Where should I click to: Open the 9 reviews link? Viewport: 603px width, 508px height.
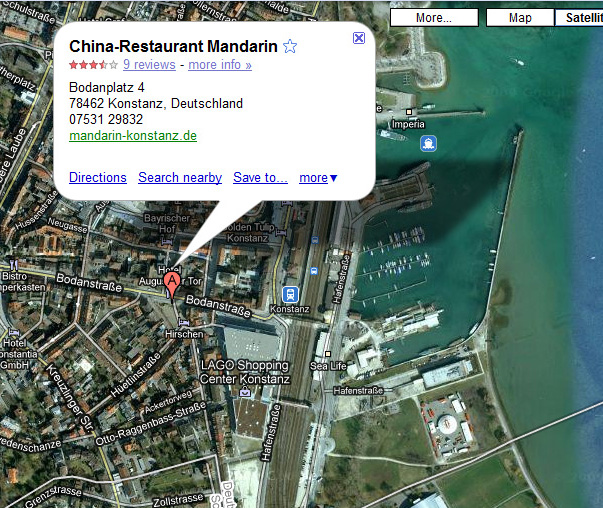pos(149,65)
